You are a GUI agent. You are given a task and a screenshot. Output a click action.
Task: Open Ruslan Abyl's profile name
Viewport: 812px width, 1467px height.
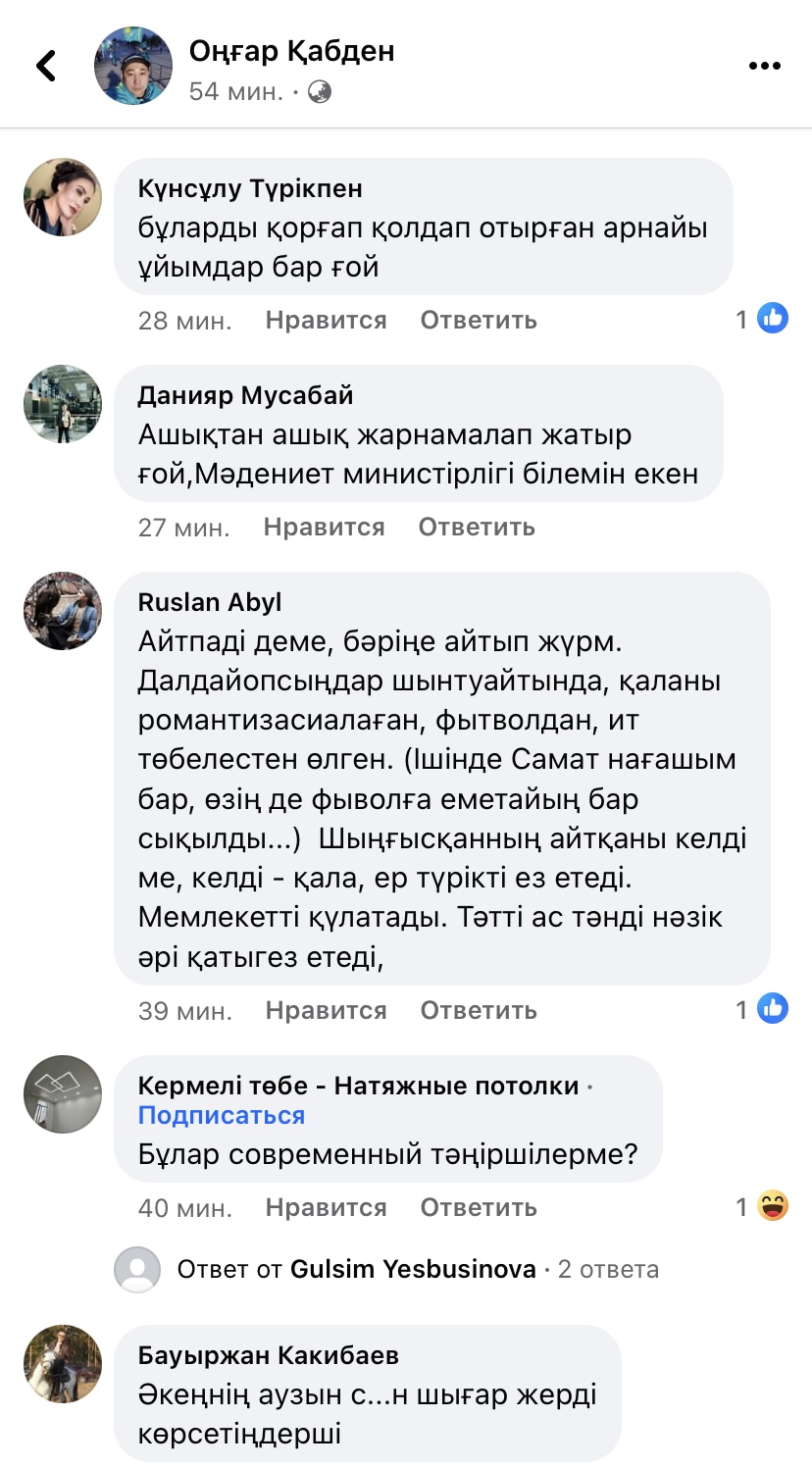click(210, 601)
